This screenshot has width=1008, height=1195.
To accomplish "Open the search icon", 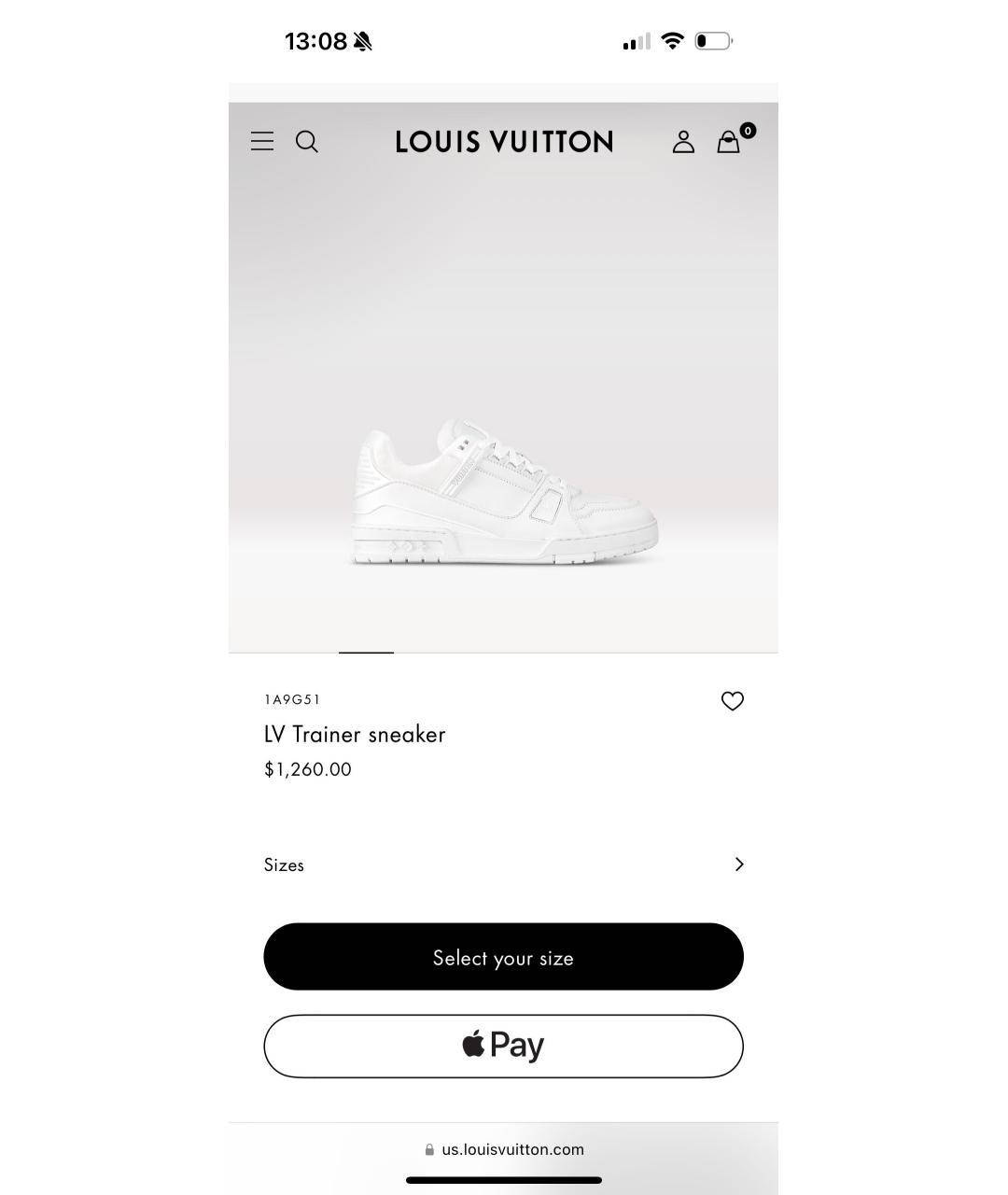I will tap(307, 141).
